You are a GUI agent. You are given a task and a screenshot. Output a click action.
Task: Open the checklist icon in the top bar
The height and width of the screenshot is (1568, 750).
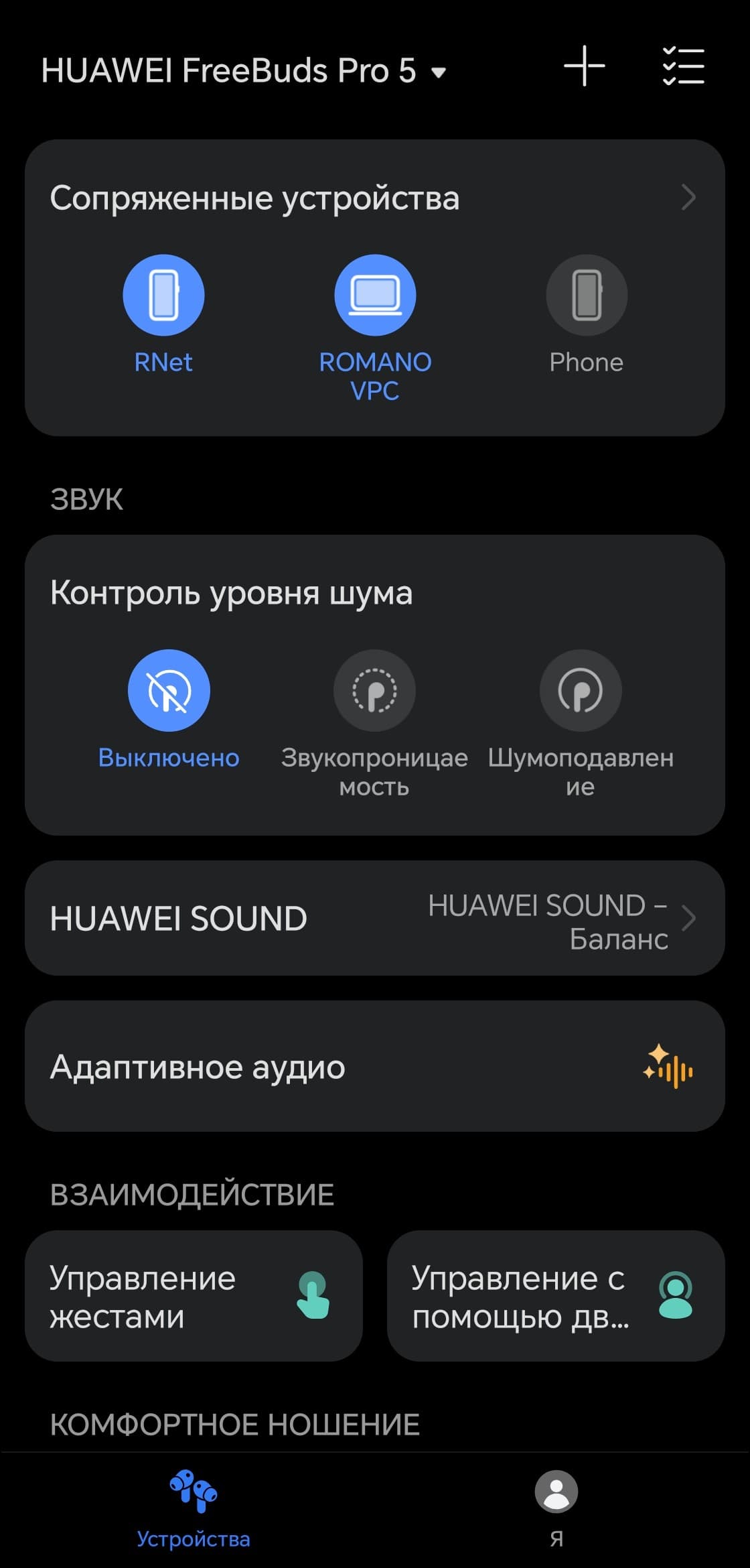682,66
